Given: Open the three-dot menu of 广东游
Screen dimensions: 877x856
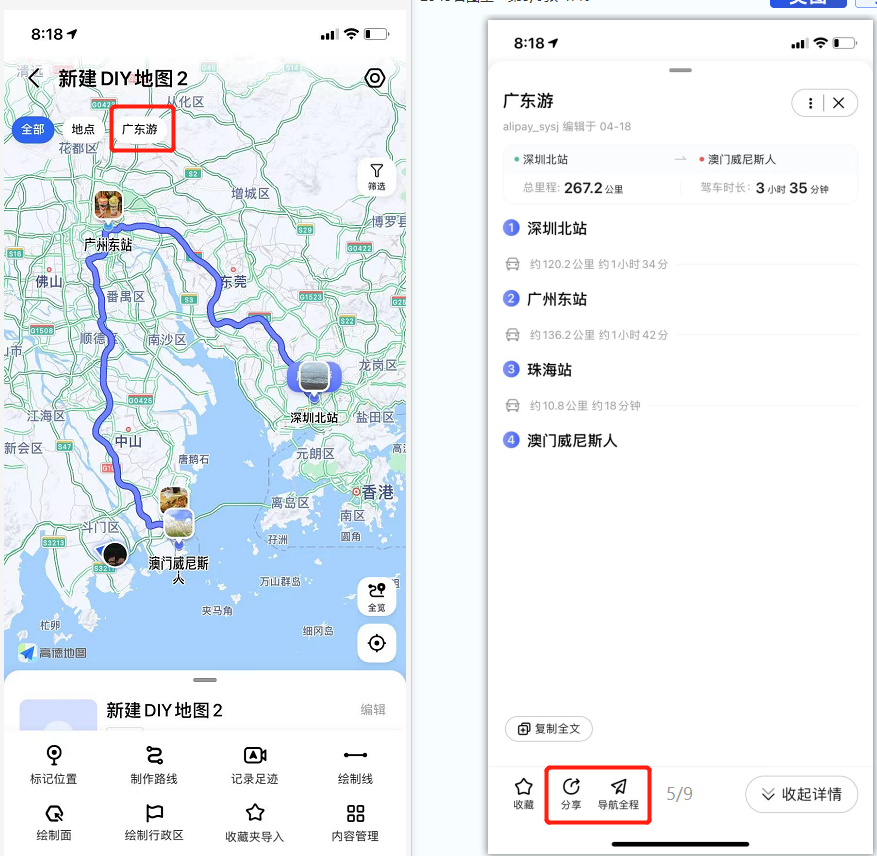Looking at the screenshot, I should (810, 103).
